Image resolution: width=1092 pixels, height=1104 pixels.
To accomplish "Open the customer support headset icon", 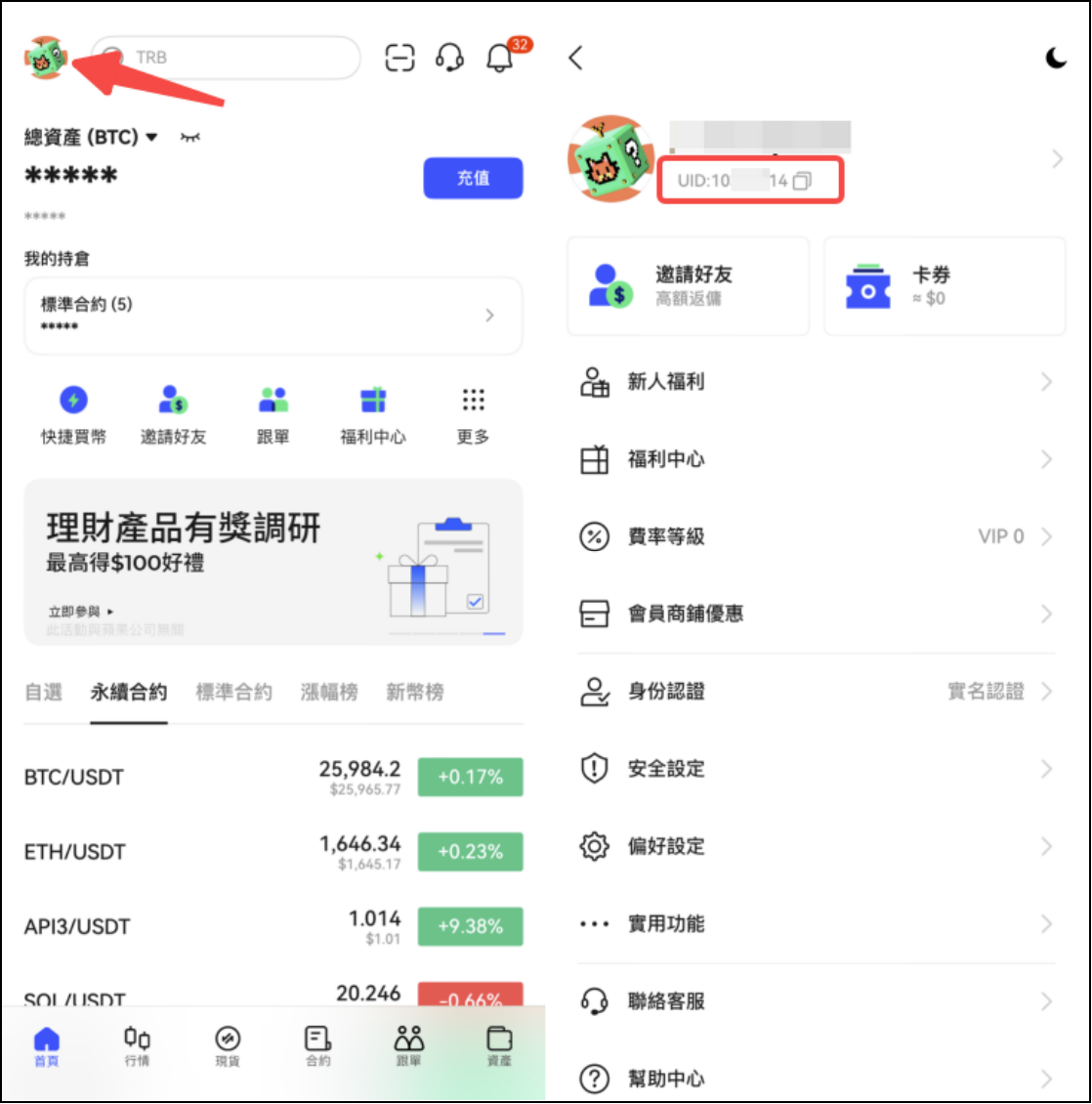I will [x=449, y=58].
